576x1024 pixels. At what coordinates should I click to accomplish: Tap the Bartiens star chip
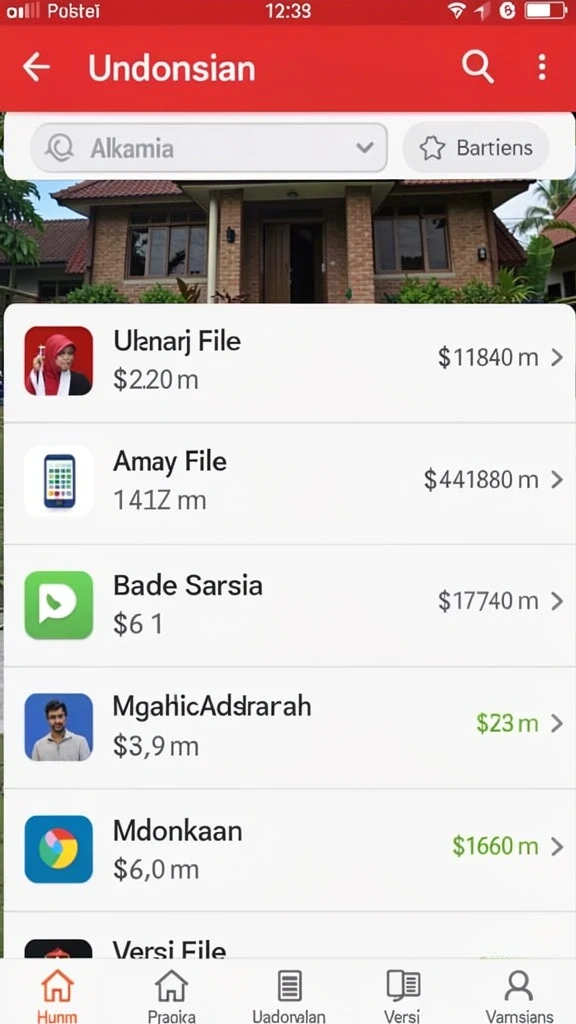point(476,148)
